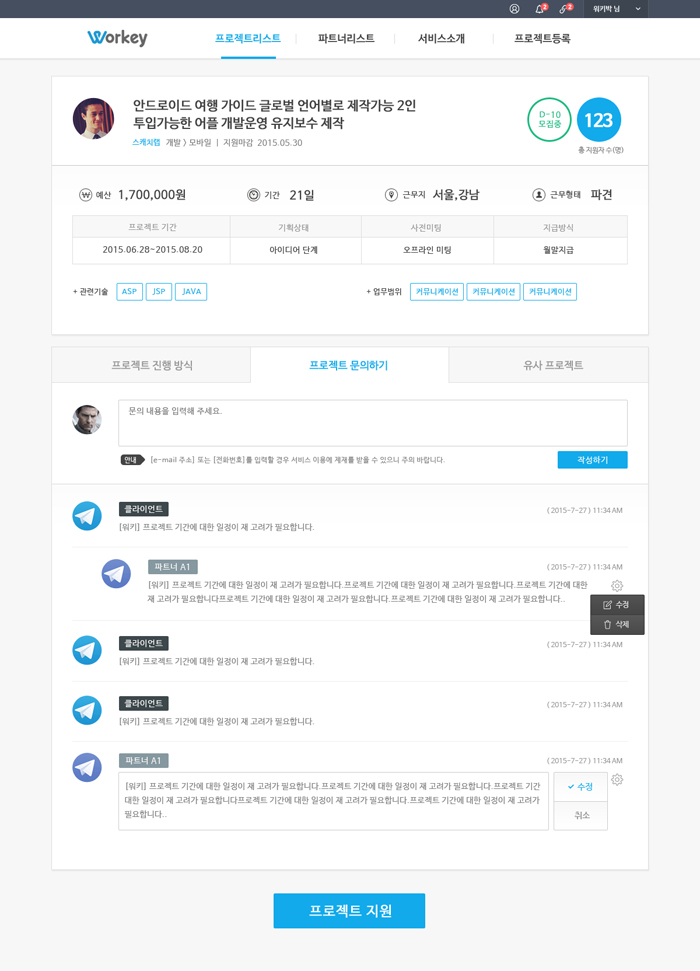Viewport: 700px width, 971px height.
Task: Expand the 워키박 님 user dropdown
Action: 615,9
